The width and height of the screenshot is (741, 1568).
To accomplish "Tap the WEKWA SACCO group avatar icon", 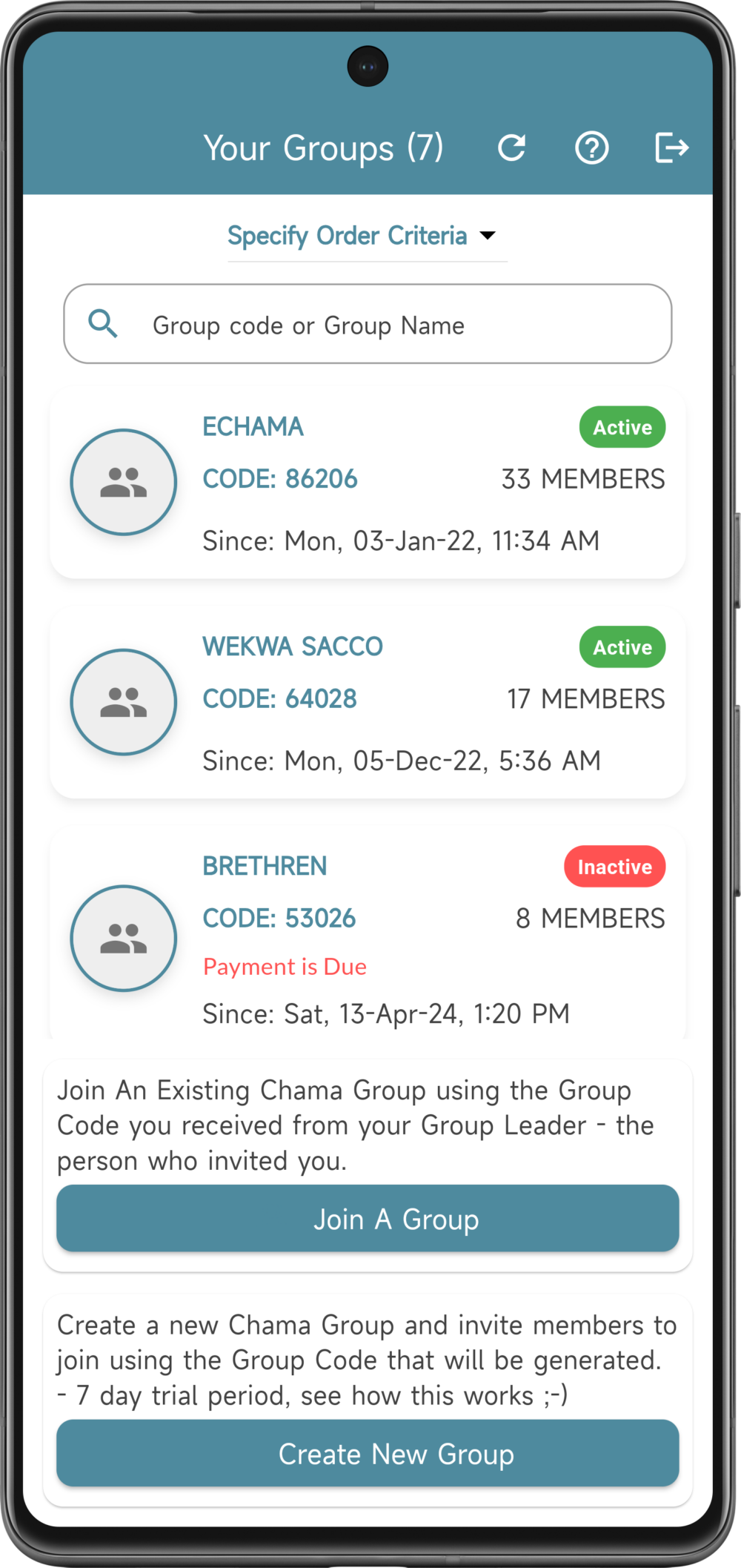I will [123, 701].
